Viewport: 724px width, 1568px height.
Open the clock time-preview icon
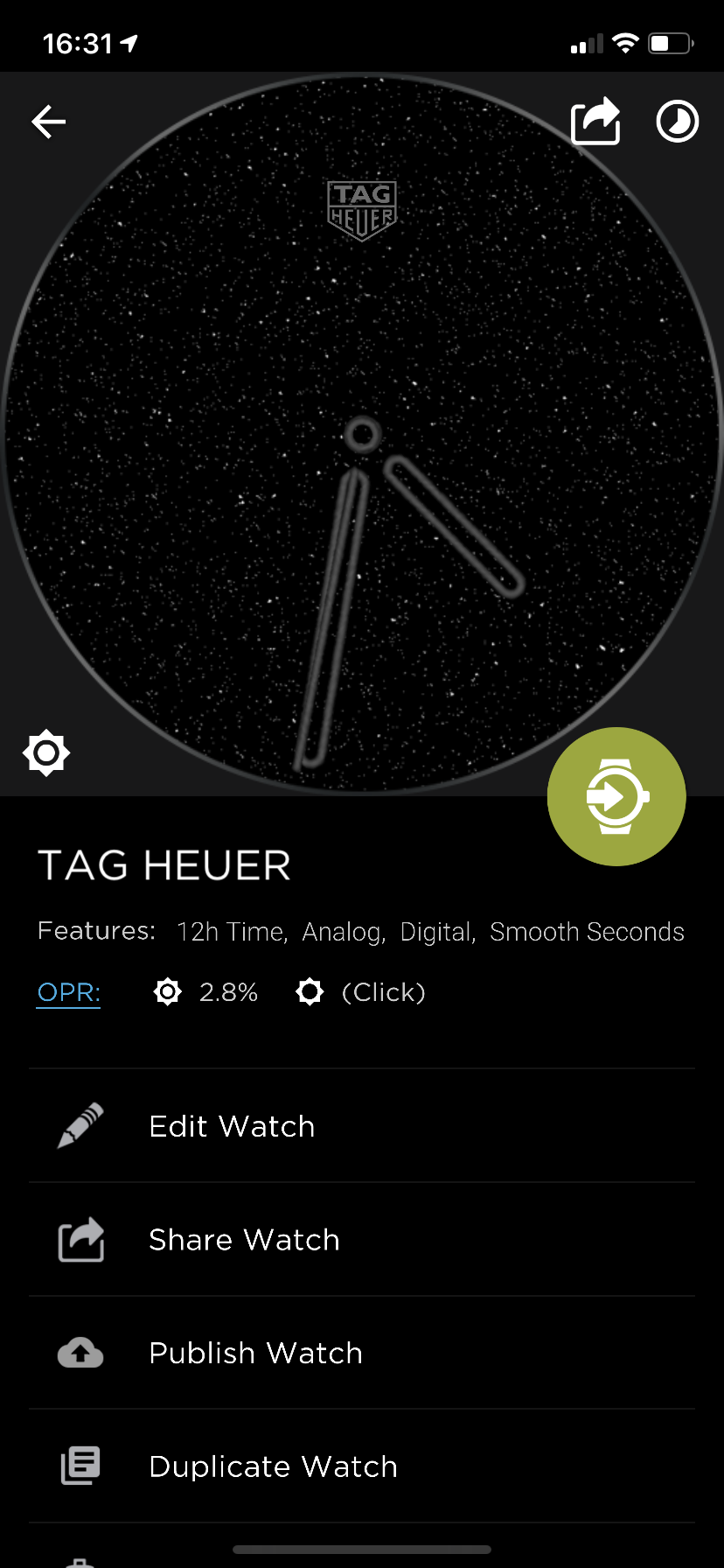(x=678, y=122)
